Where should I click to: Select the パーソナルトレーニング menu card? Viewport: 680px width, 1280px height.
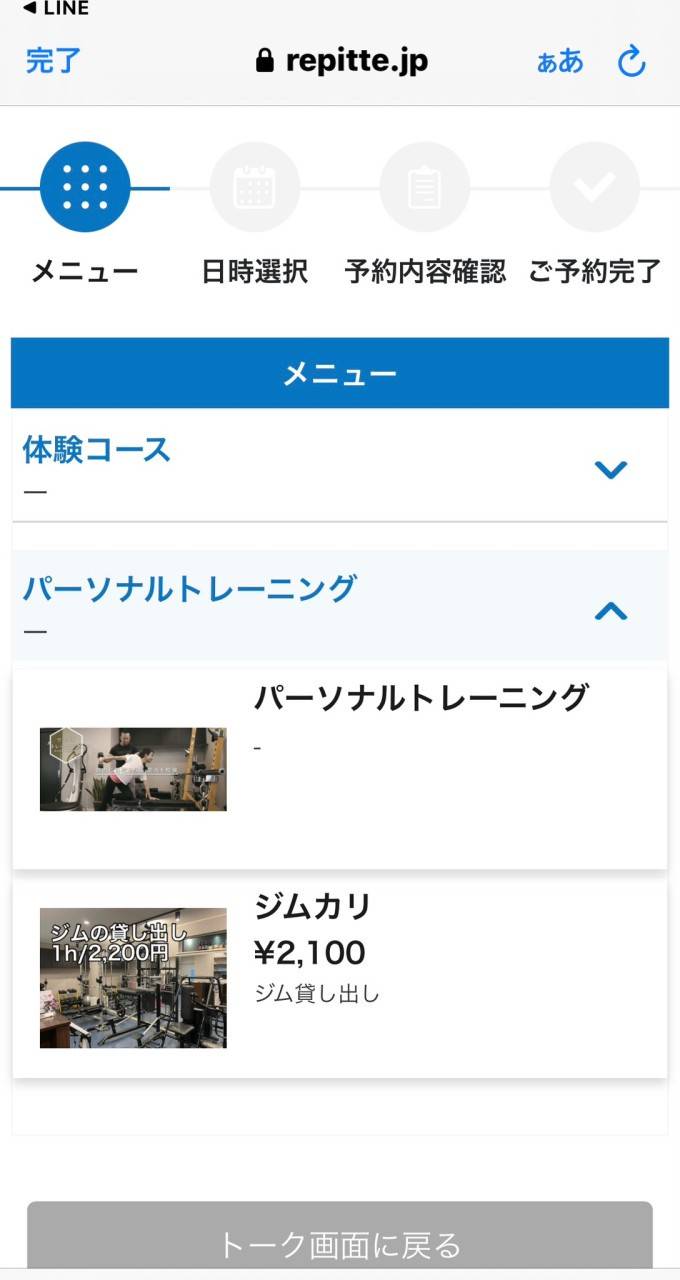(x=340, y=766)
